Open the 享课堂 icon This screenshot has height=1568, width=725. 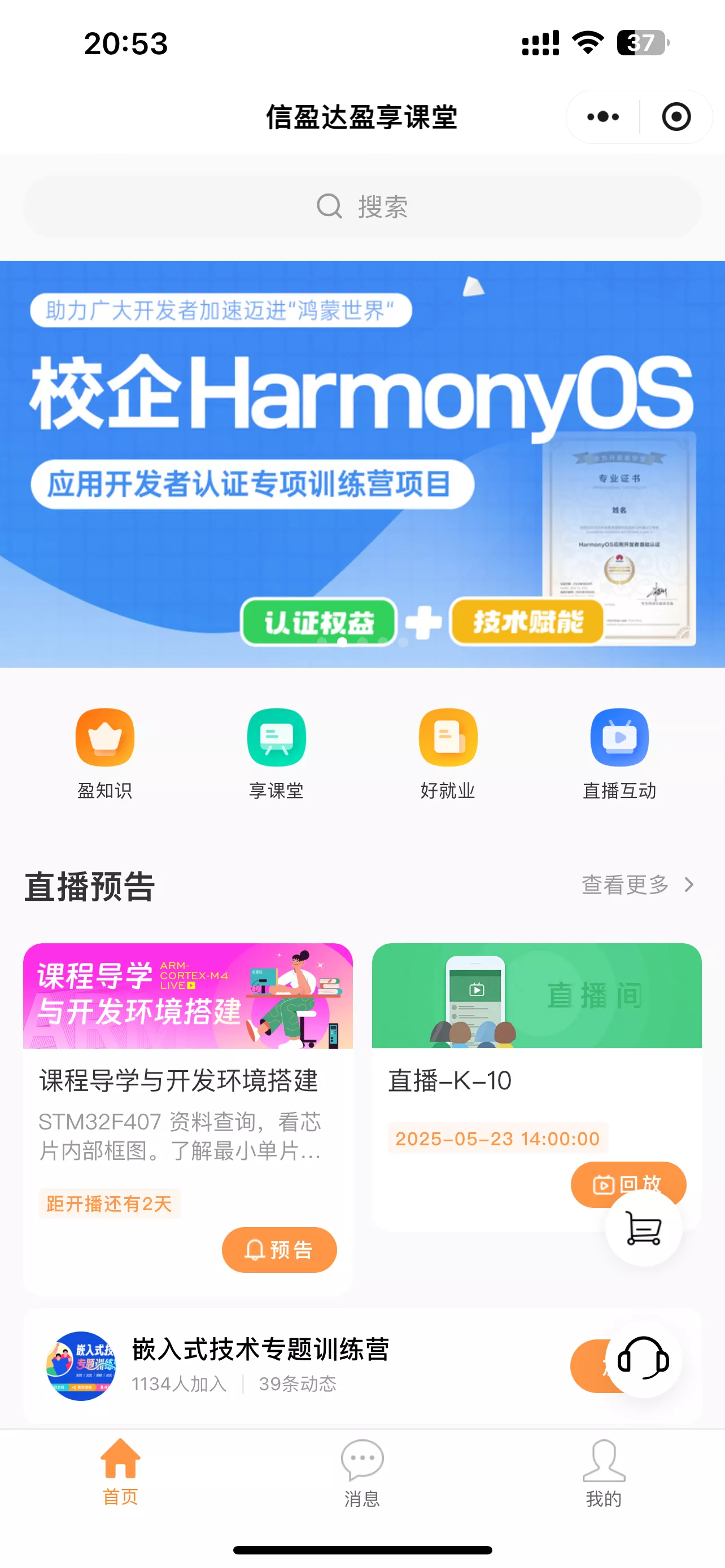click(x=276, y=738)
